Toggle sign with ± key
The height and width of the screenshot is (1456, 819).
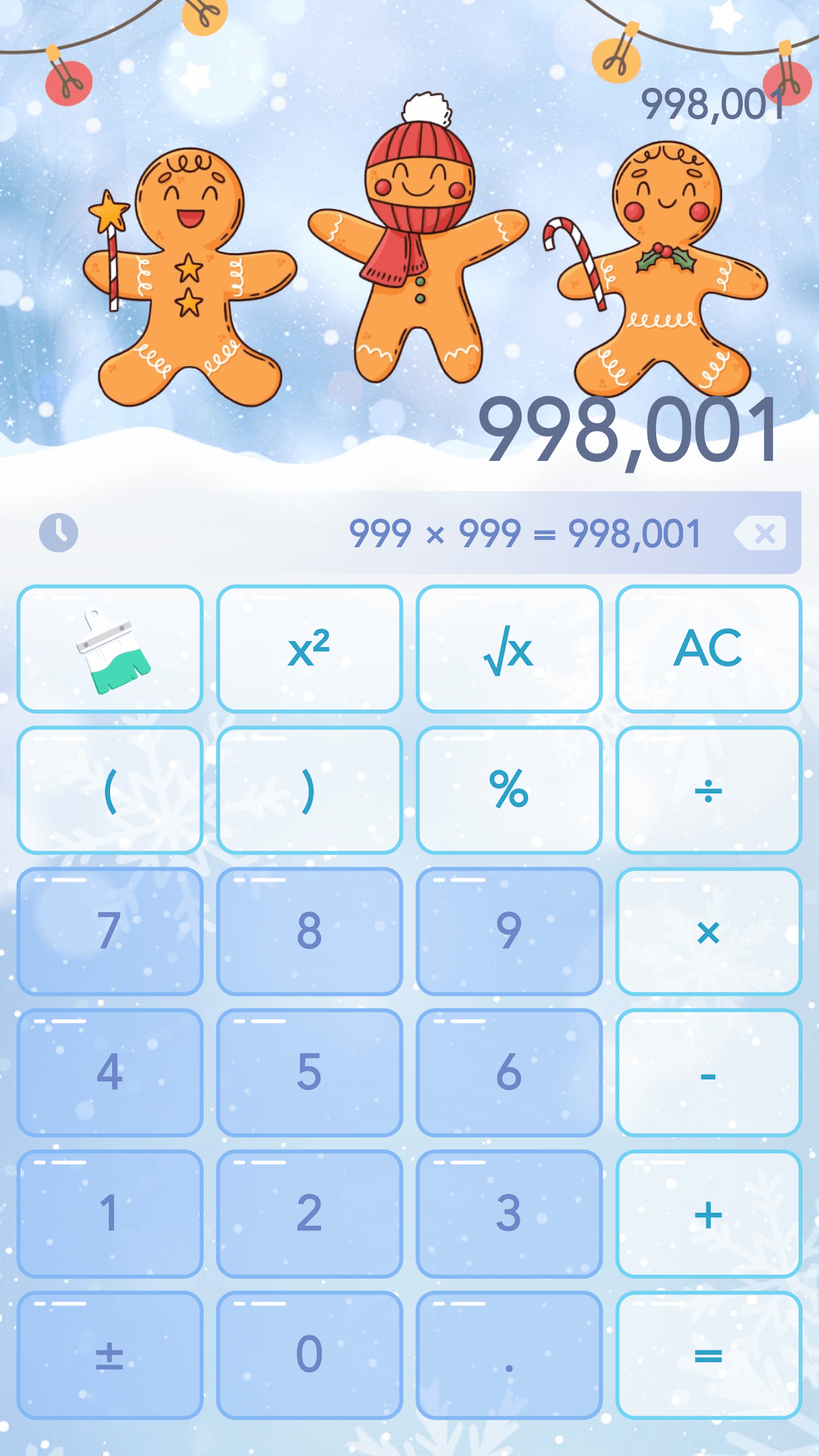click(x=110, y=1355)
